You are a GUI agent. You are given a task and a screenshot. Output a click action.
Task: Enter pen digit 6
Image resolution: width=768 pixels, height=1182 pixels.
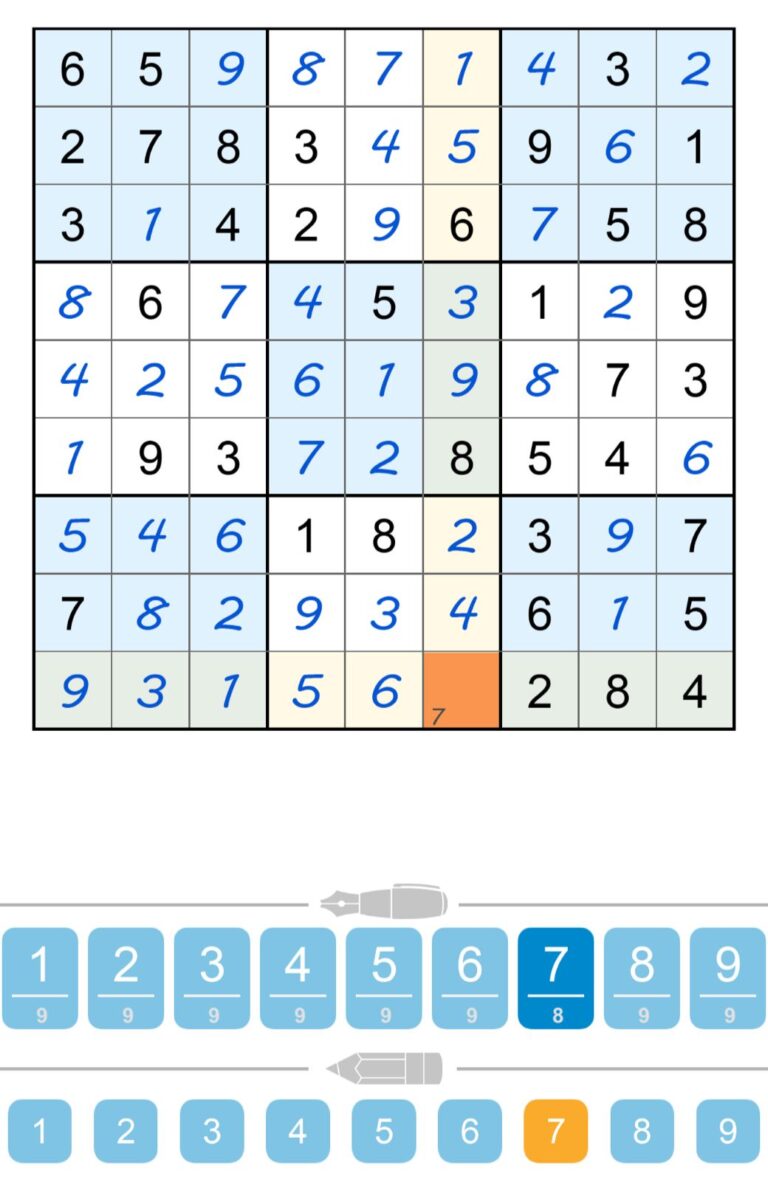(x=470, y=977)
